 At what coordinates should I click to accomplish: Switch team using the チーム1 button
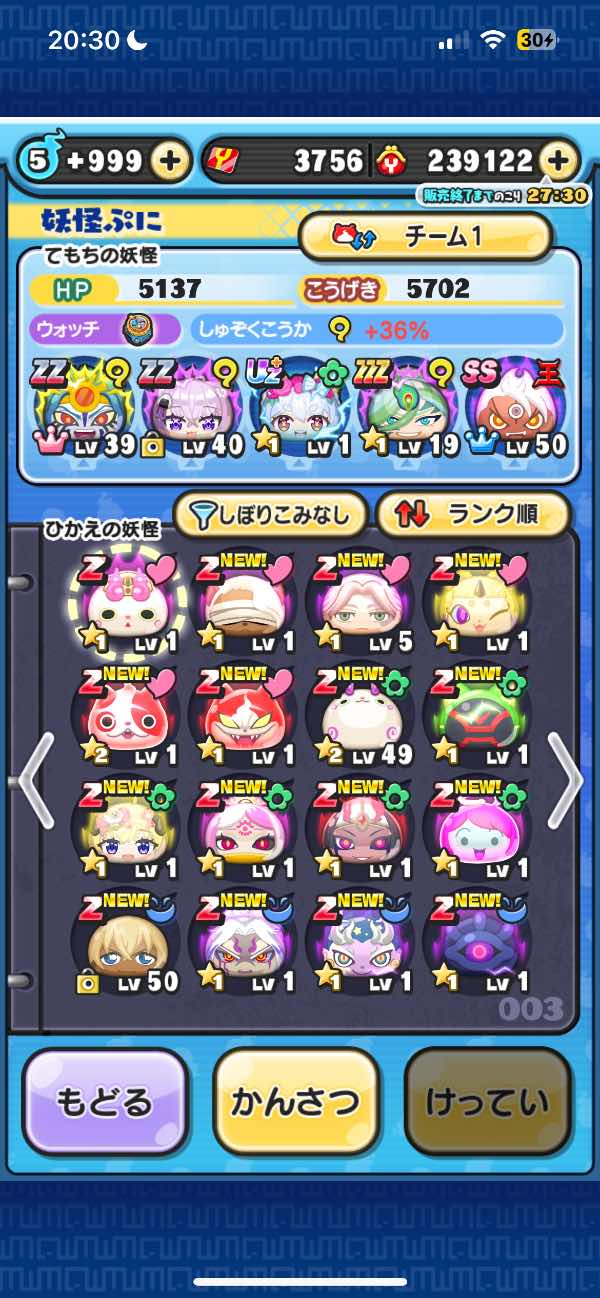point(426,238)
